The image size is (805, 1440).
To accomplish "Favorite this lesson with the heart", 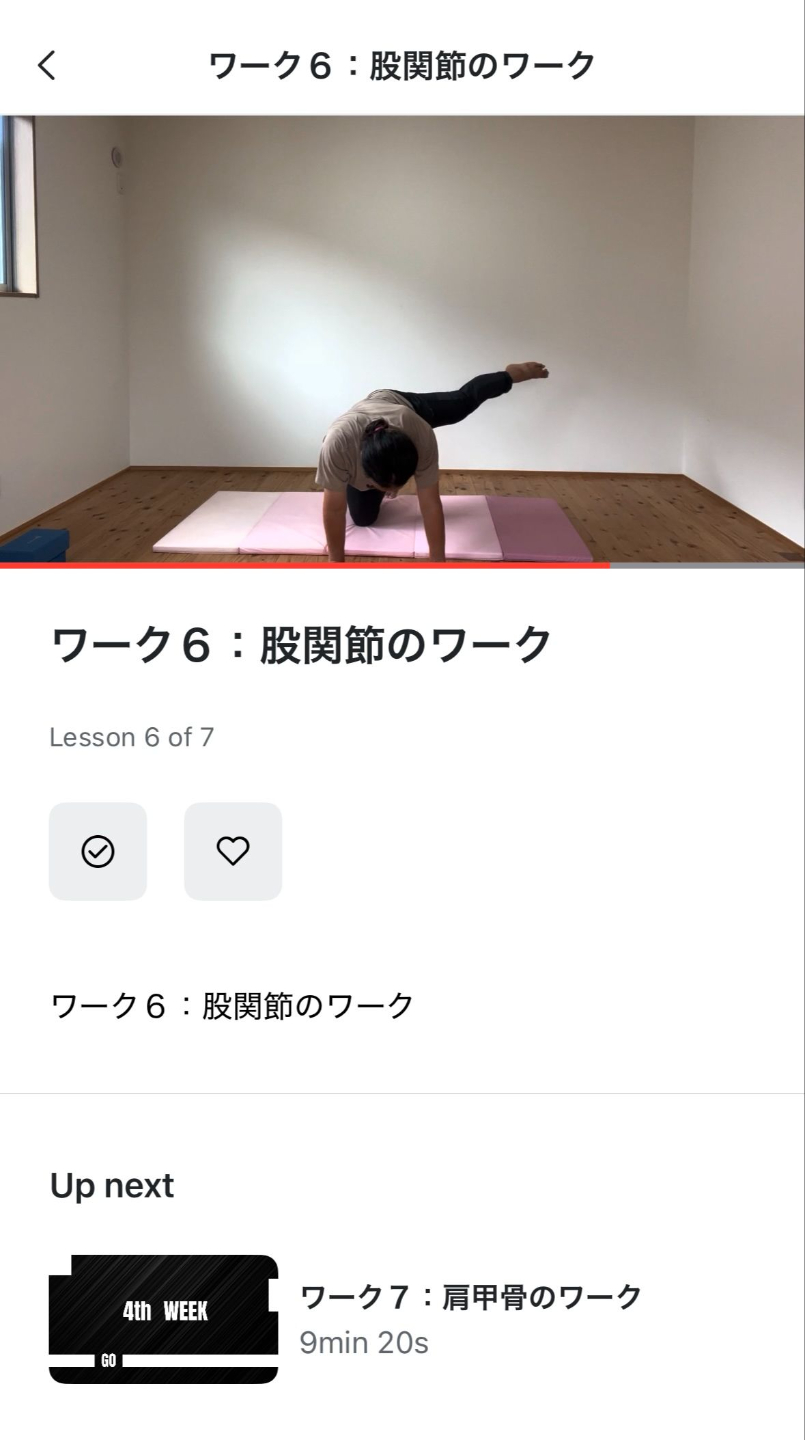I will pos(233,851).
